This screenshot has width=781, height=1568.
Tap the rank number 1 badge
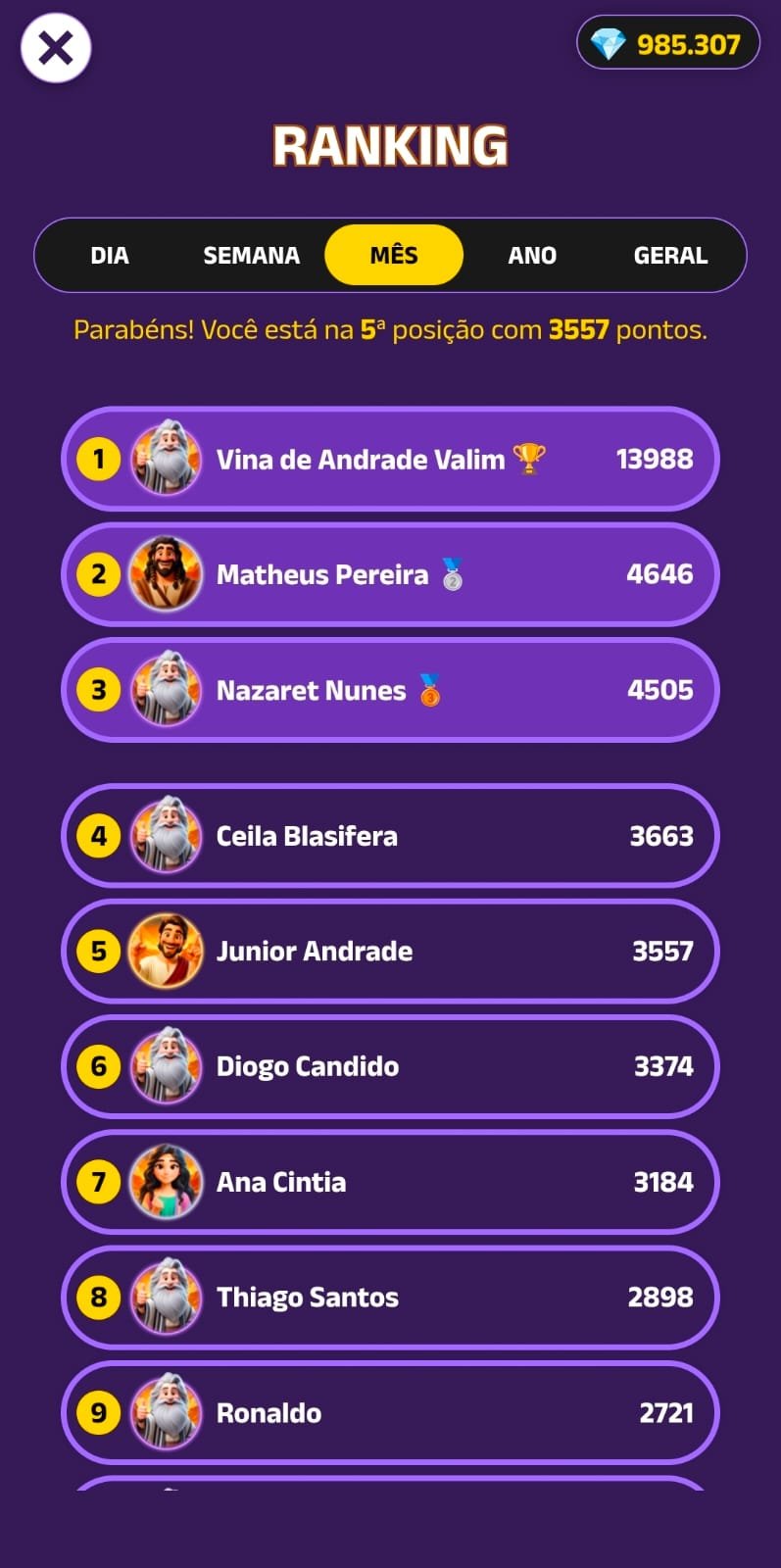[x=98, y=458]
